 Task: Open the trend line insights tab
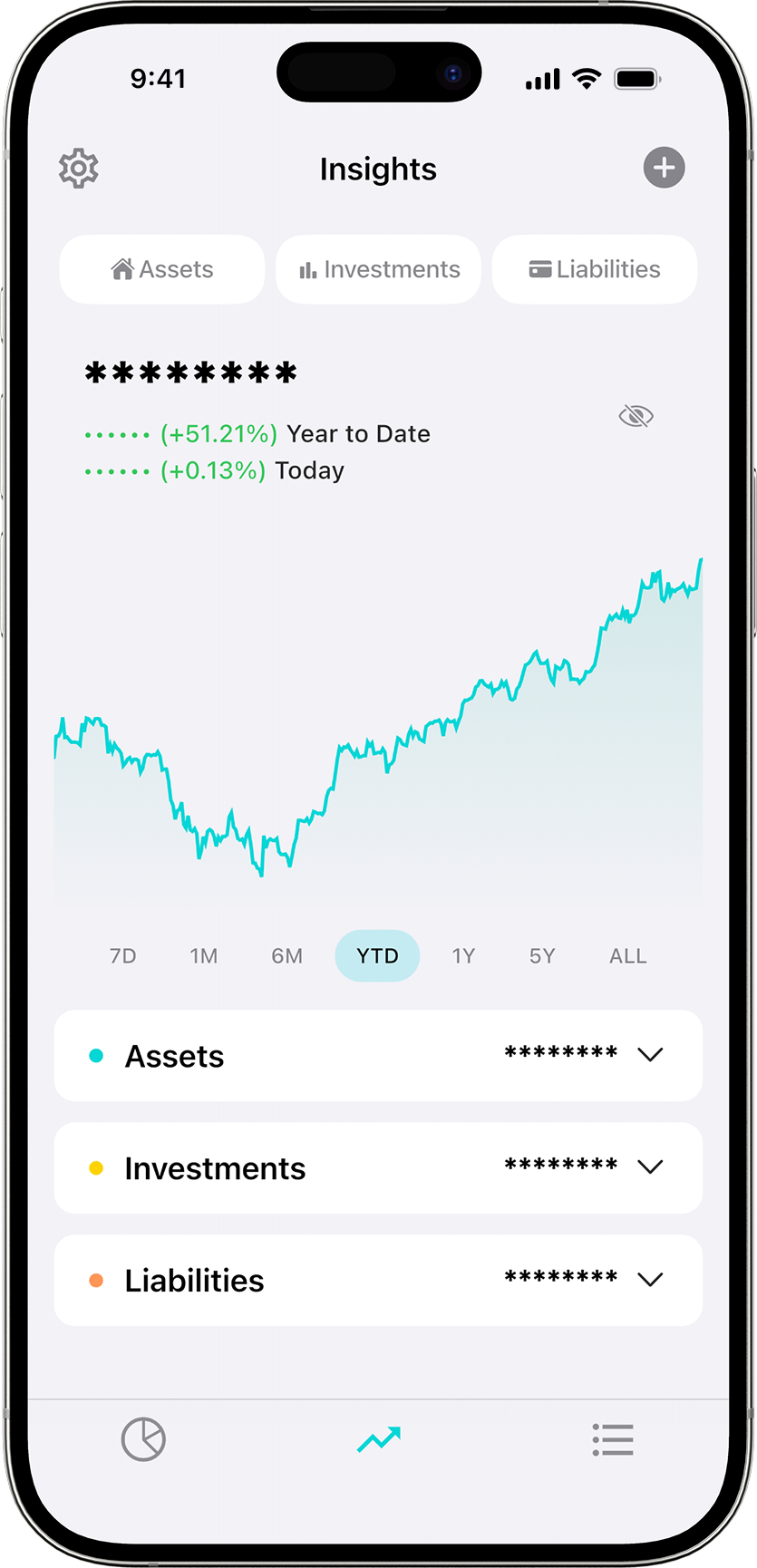pyautogui.click(x=378, y=1439)
